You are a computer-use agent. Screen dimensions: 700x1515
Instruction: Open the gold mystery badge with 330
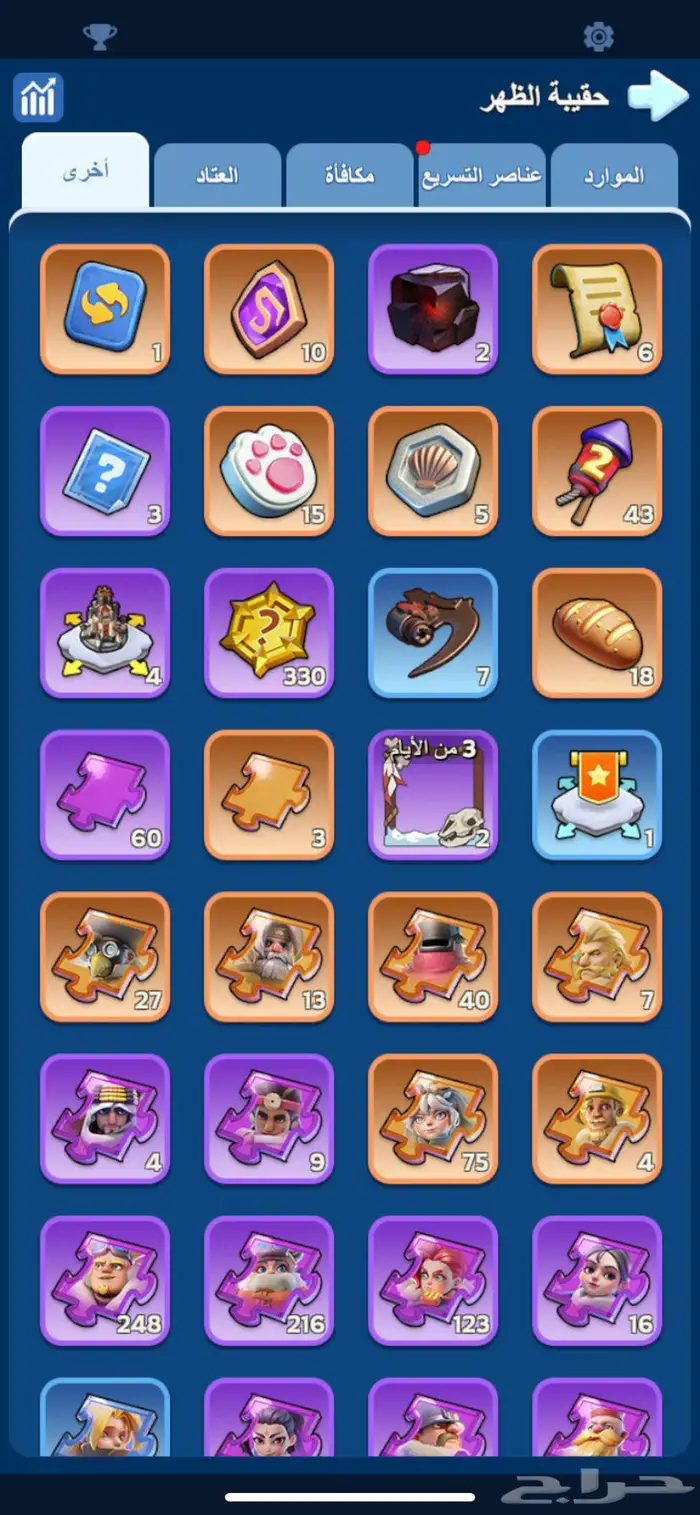tap(269, 633)
